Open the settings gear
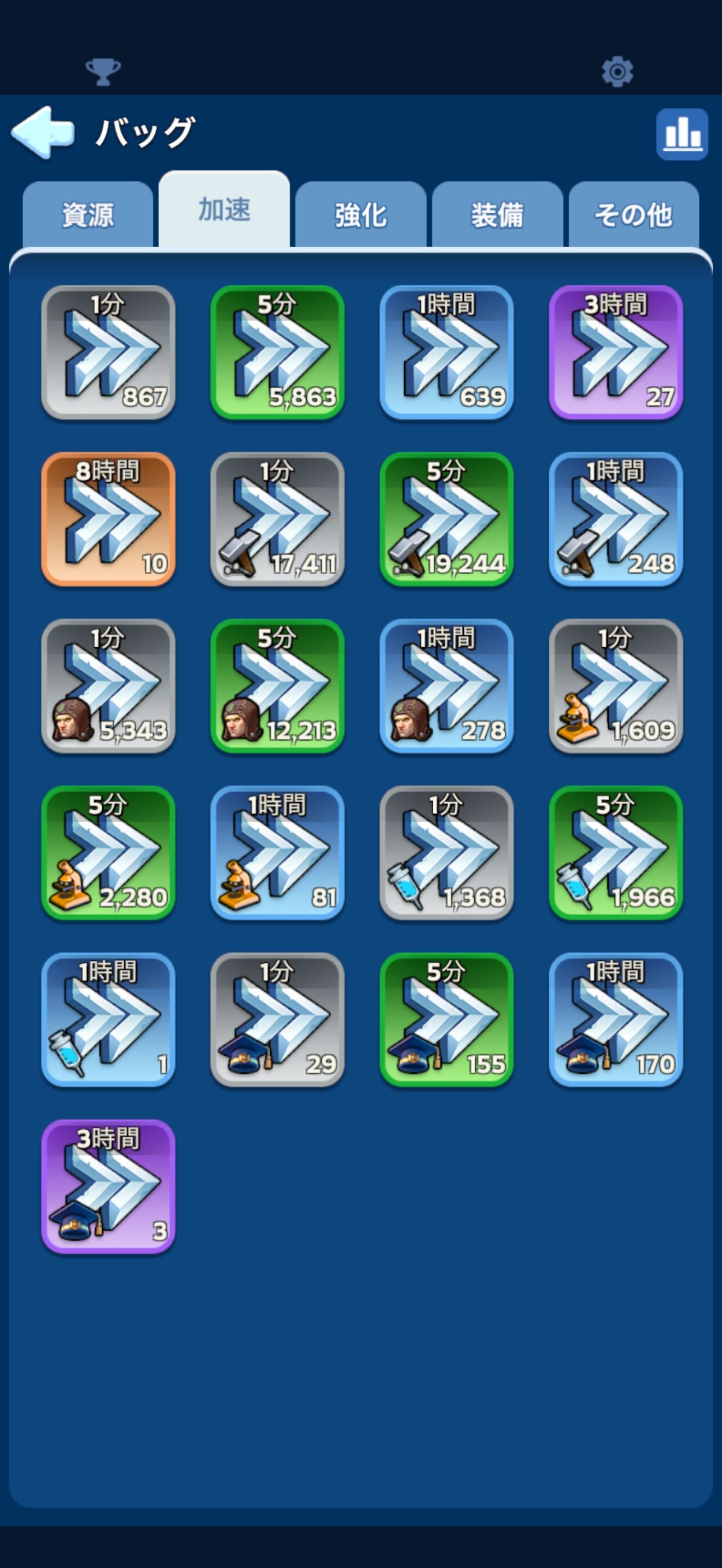 pyautogui.click(x=618, y=72)
